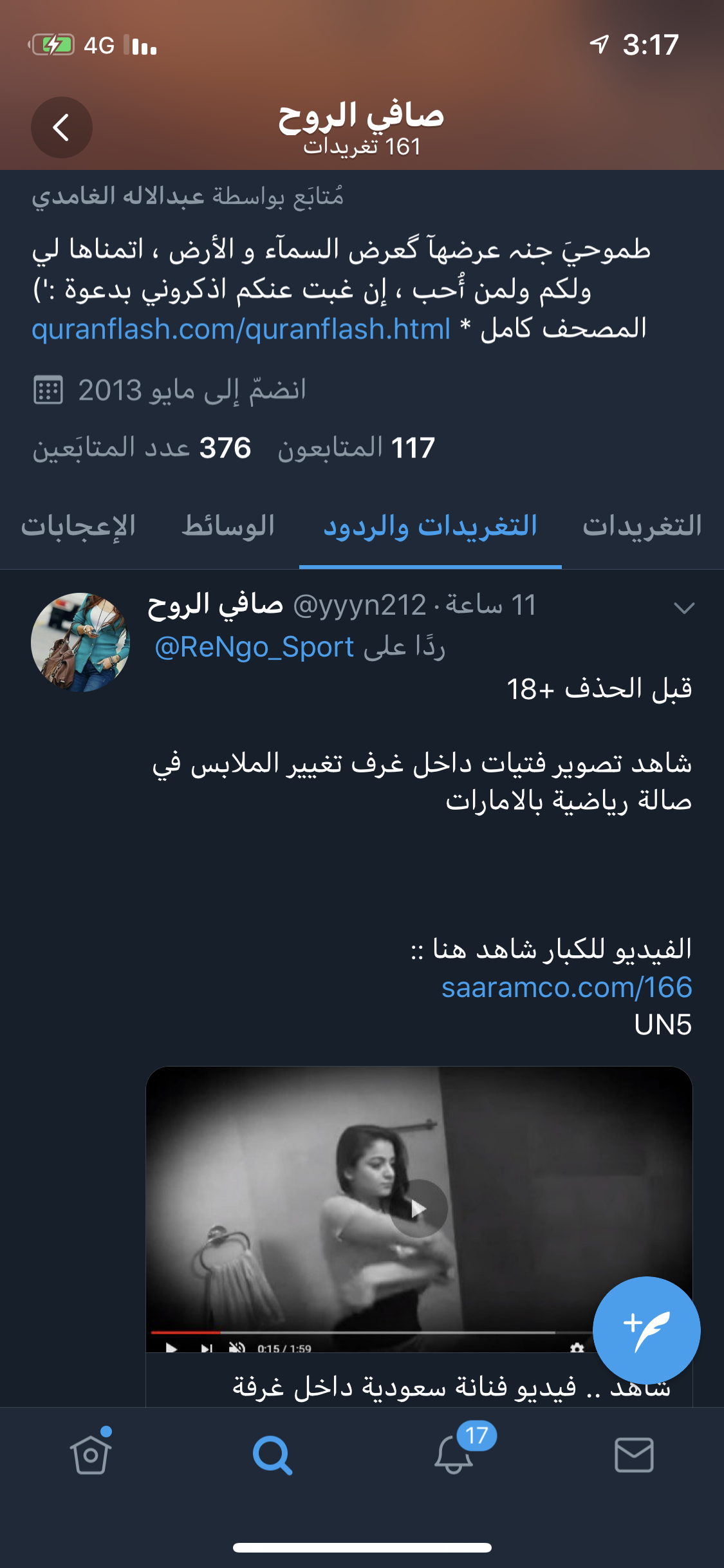
Task: Open direct messages envelope
Action: click(634, 1455)
